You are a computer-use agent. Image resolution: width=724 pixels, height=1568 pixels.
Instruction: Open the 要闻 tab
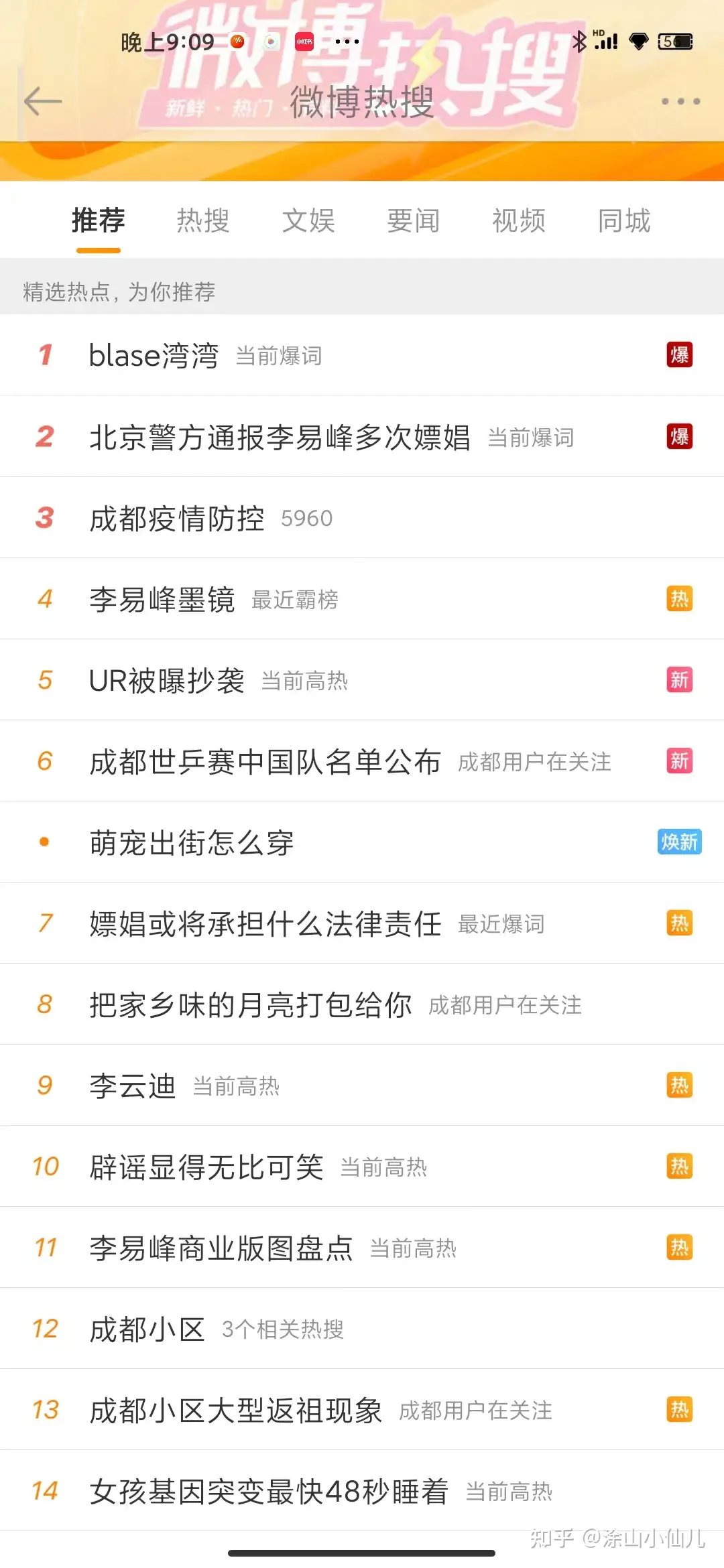(x=414, y=220)
